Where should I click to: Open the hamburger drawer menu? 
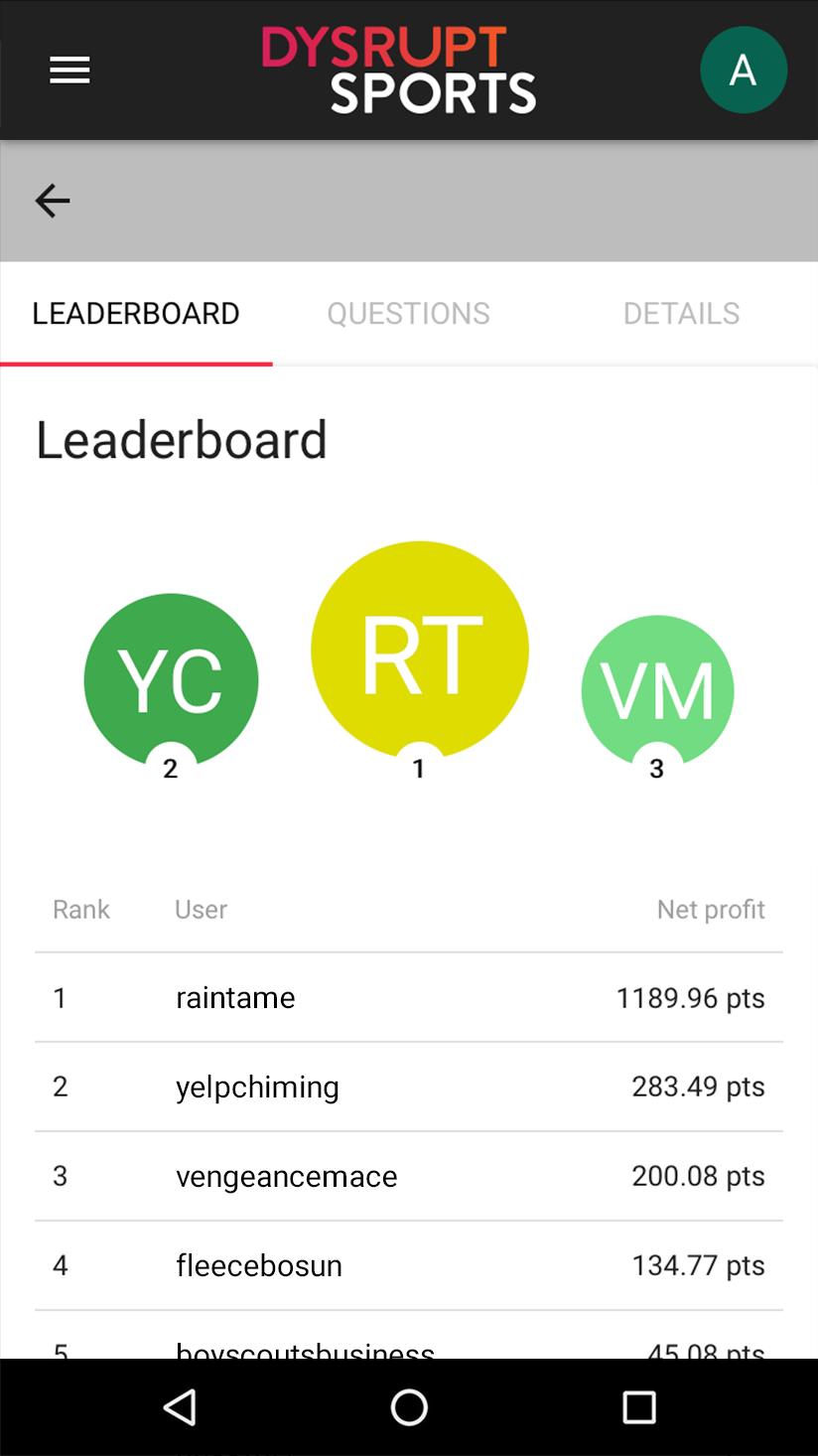(69, 70)
